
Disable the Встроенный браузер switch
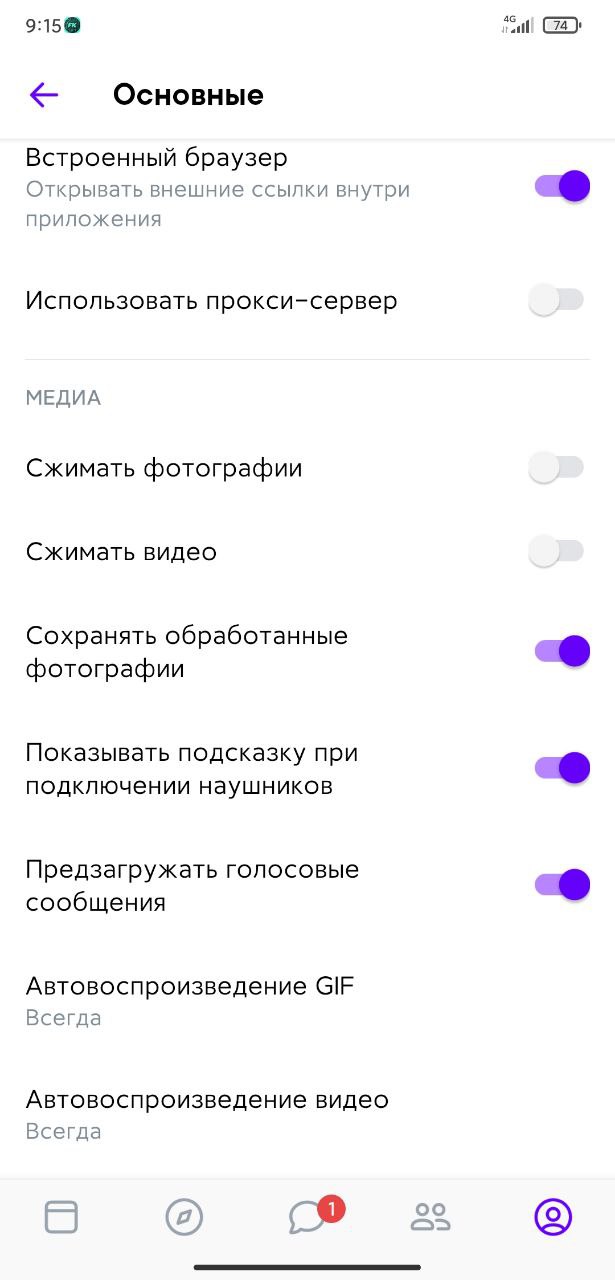pos(562,186)
